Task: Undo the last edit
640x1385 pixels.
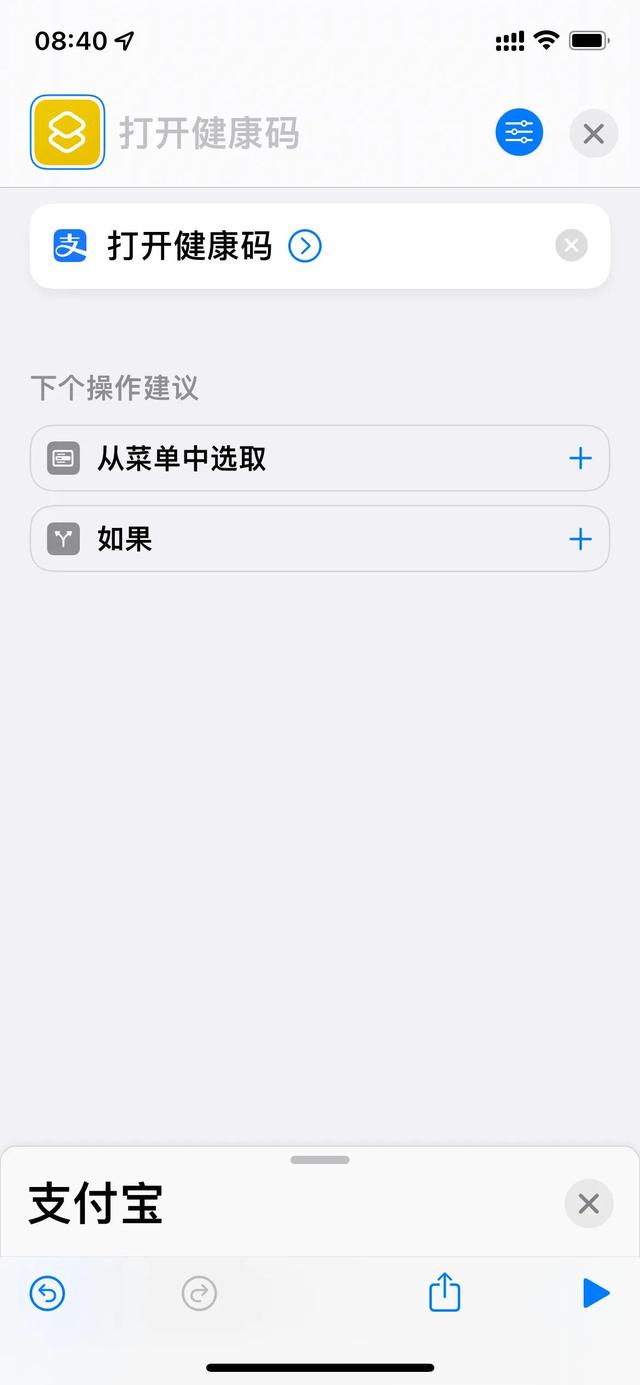Action: pyautogui.click(x=47, y=1294)
